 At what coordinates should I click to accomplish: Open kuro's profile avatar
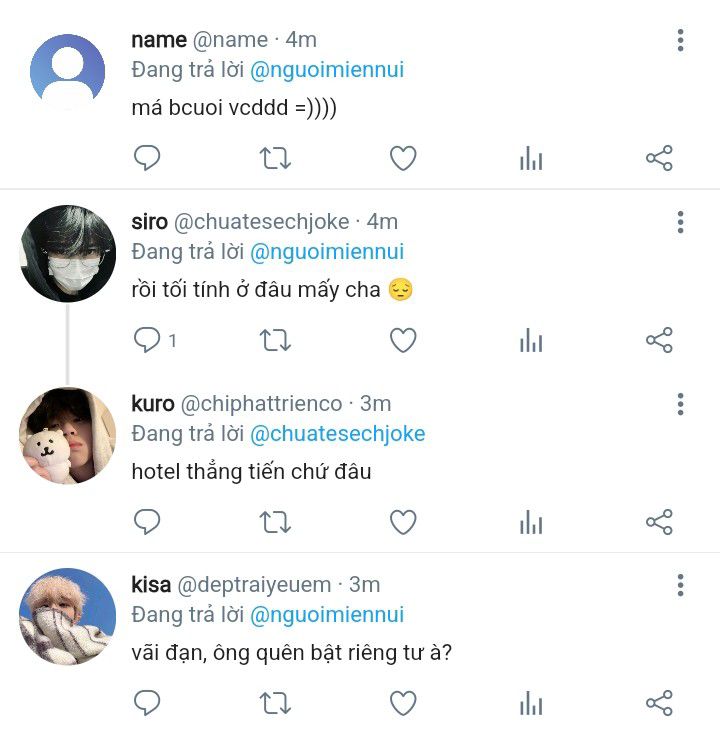pyautogui.click(x=68, y=436)
